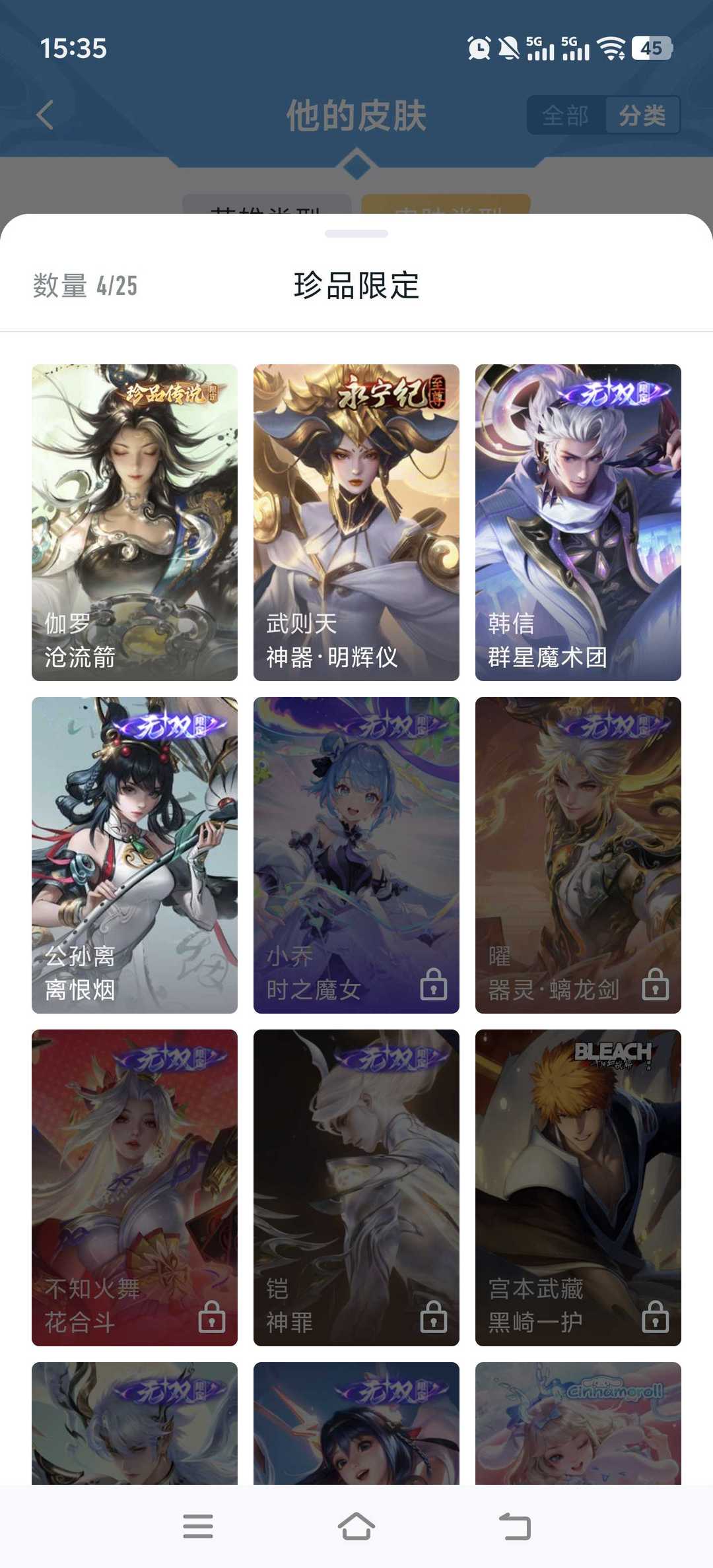Tap the bottom sheet drag handle
Image resolution: width=713 pixels, height=1568 pixels.
coord(356,234)
